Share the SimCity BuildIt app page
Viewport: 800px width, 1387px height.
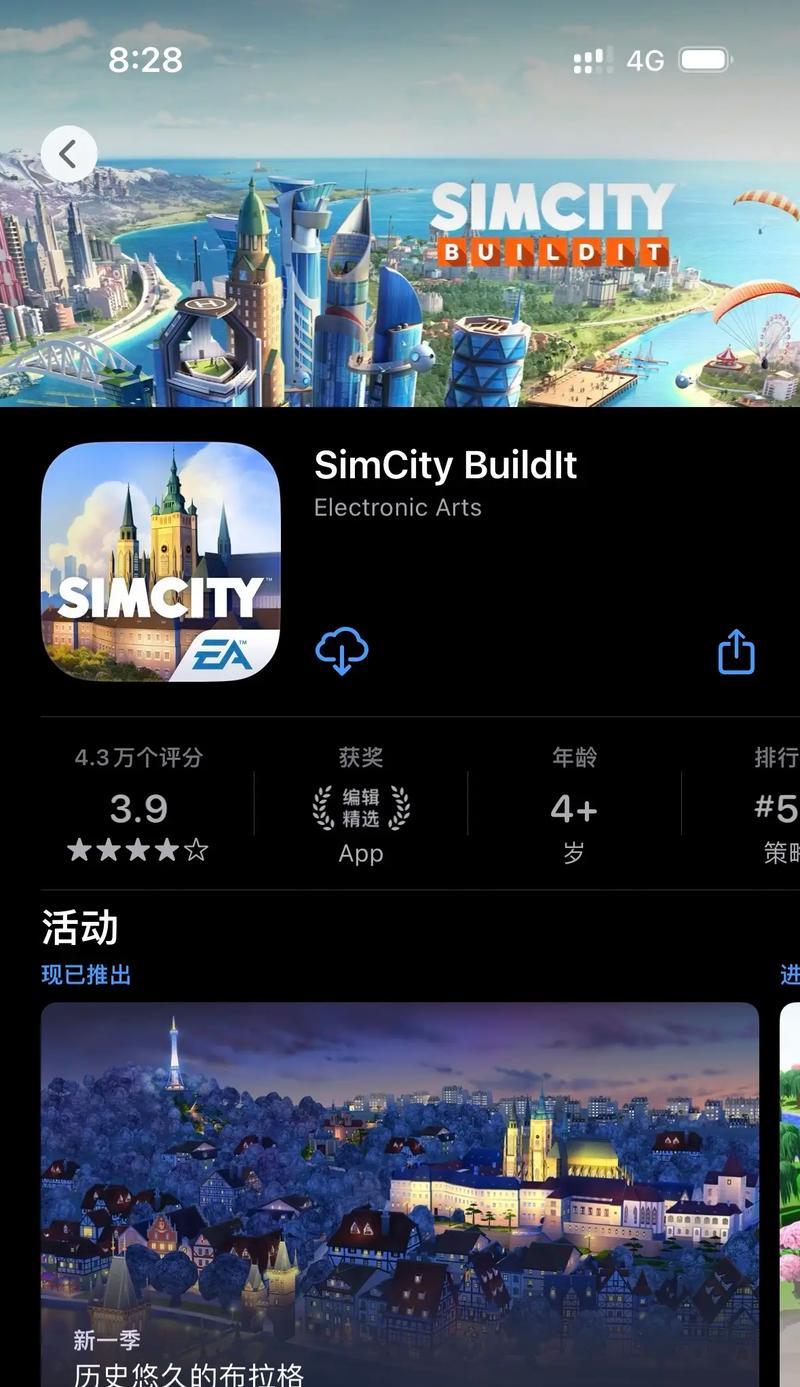[736, 652]
